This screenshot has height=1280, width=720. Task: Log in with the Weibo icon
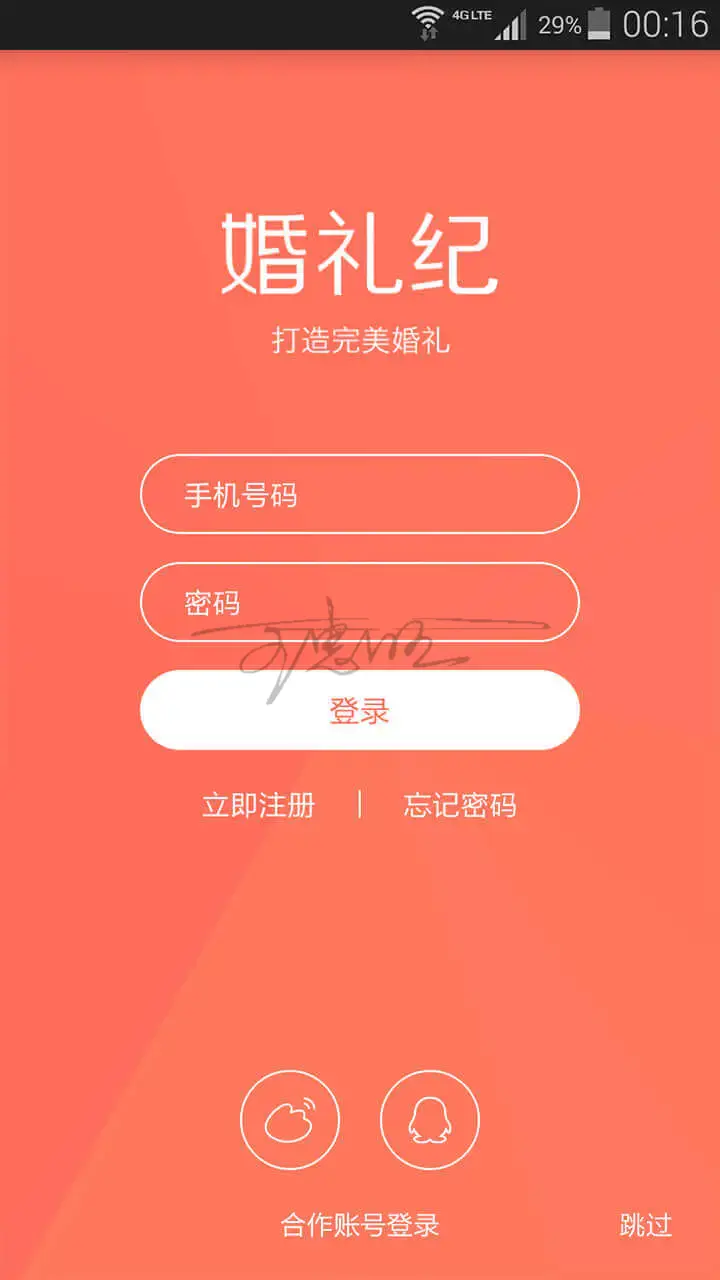[x=290, y=1120]
